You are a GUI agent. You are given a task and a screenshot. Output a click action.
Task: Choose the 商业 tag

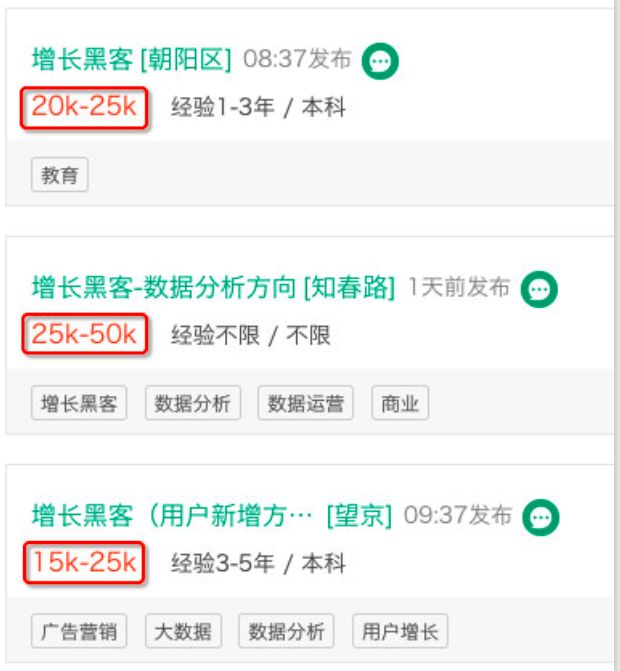click(400, 404)
